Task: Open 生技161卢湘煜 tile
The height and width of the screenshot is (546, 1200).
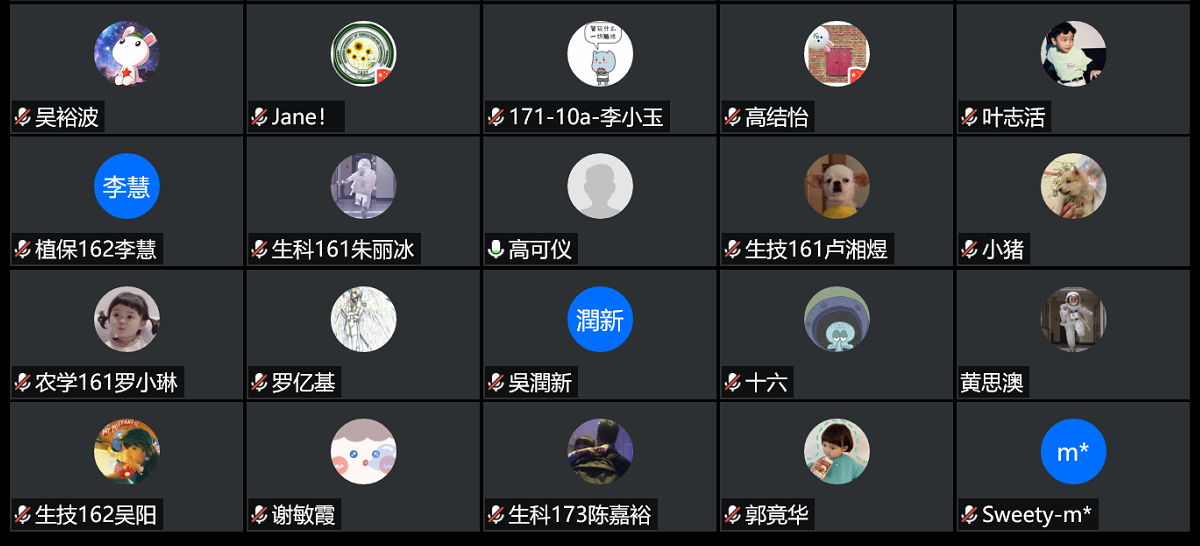Action: tap(837, 201)
